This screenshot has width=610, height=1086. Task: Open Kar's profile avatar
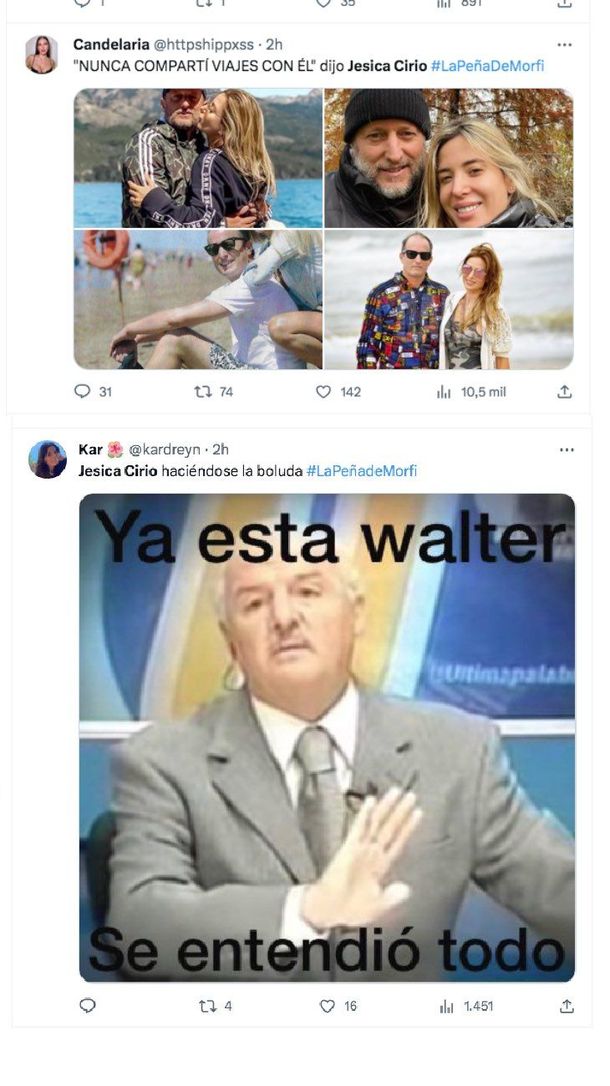(47, 459)
